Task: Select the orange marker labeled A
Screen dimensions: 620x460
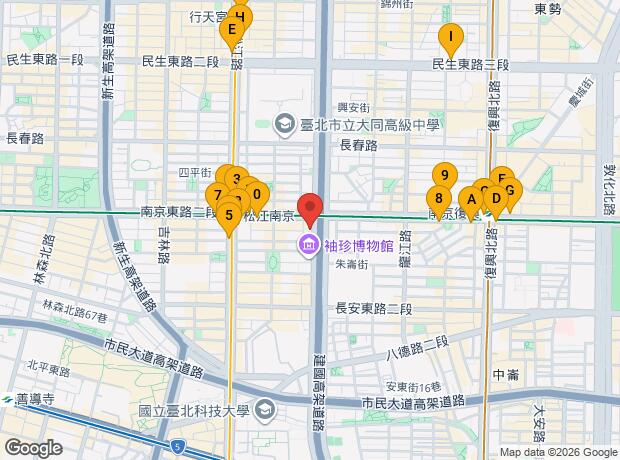Action: click(470, 198)
